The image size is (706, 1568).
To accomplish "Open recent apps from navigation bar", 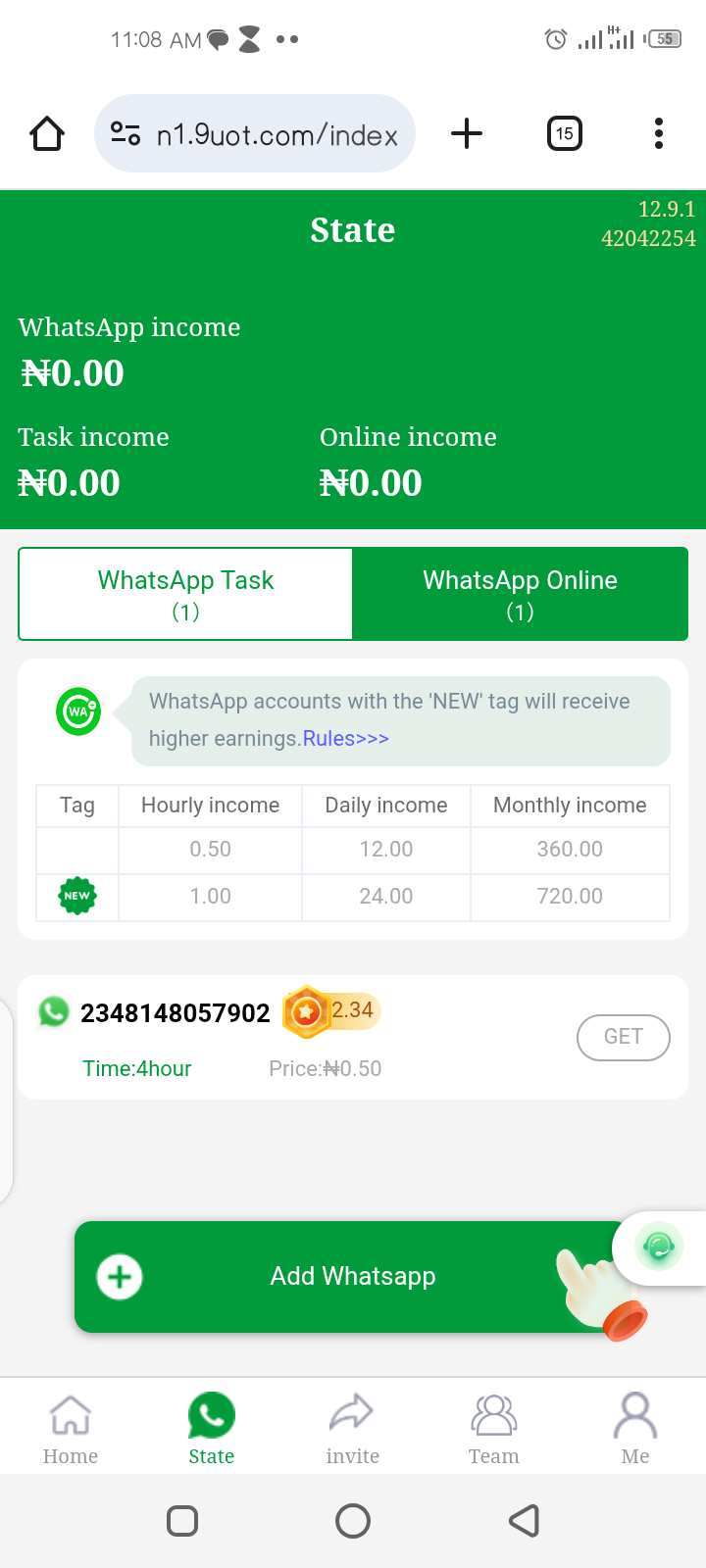I will pyautogui.click(x=182, y=1521).
